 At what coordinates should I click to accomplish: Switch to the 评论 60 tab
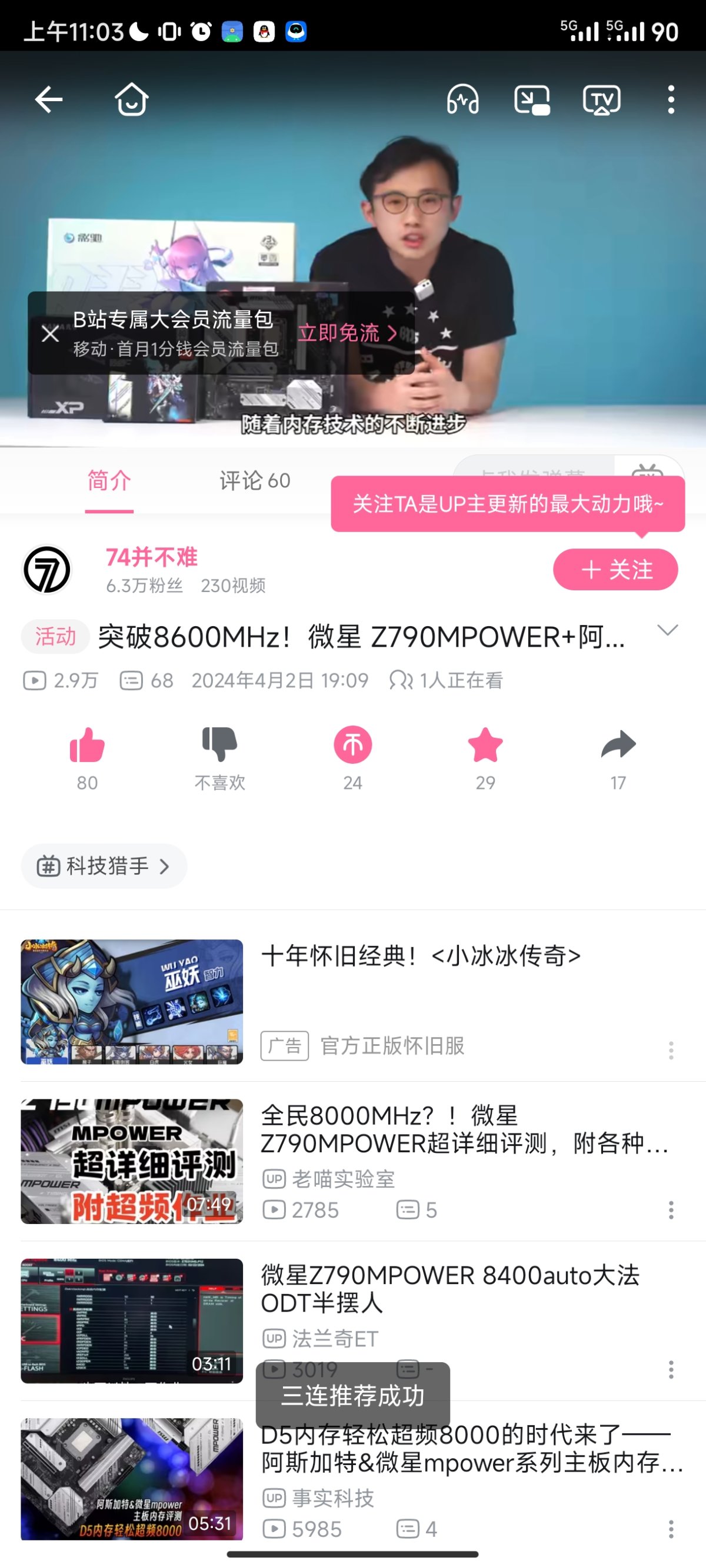click(x=255, y=481)
